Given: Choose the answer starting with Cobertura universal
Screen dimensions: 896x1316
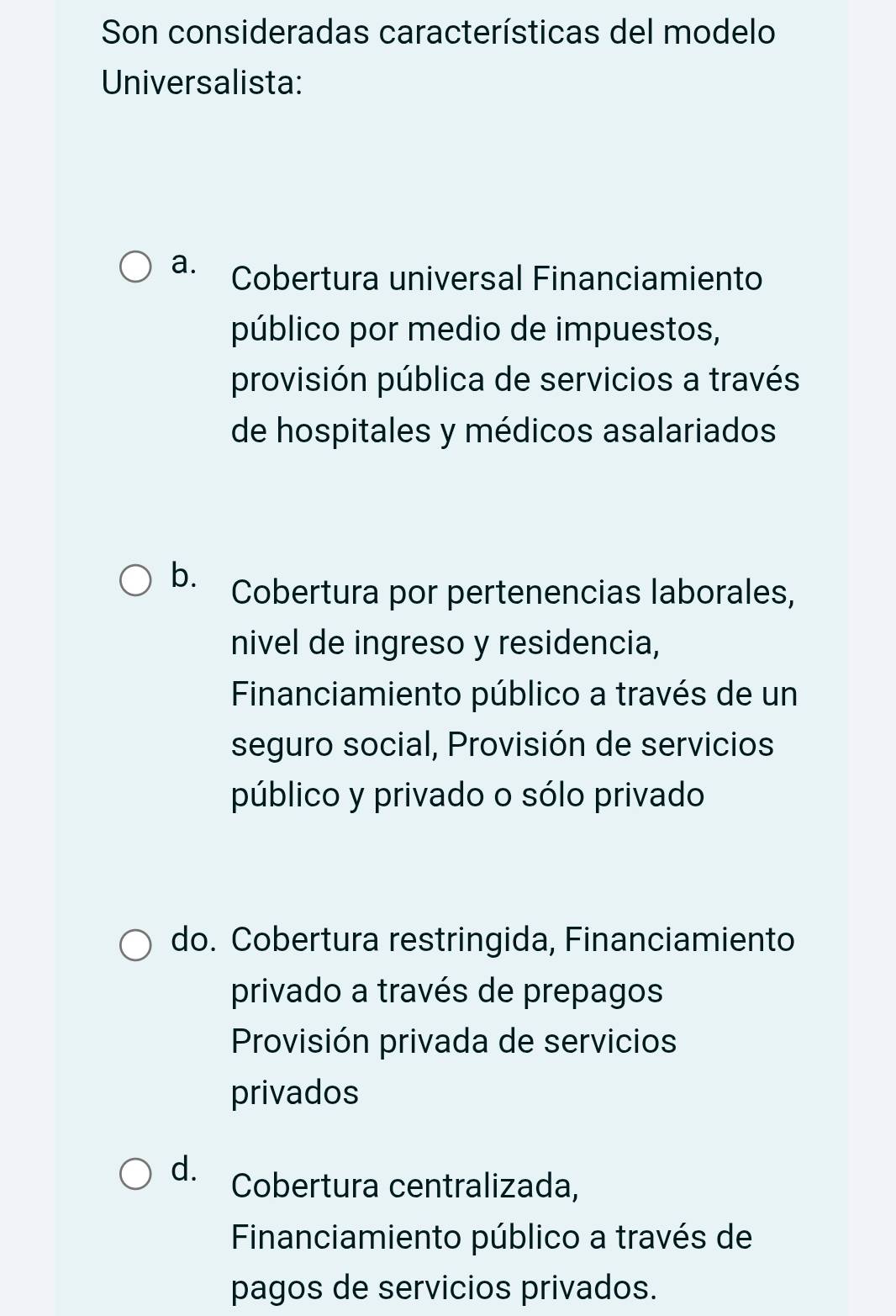Looking at the screenshot, I should [x=496, y=353].
